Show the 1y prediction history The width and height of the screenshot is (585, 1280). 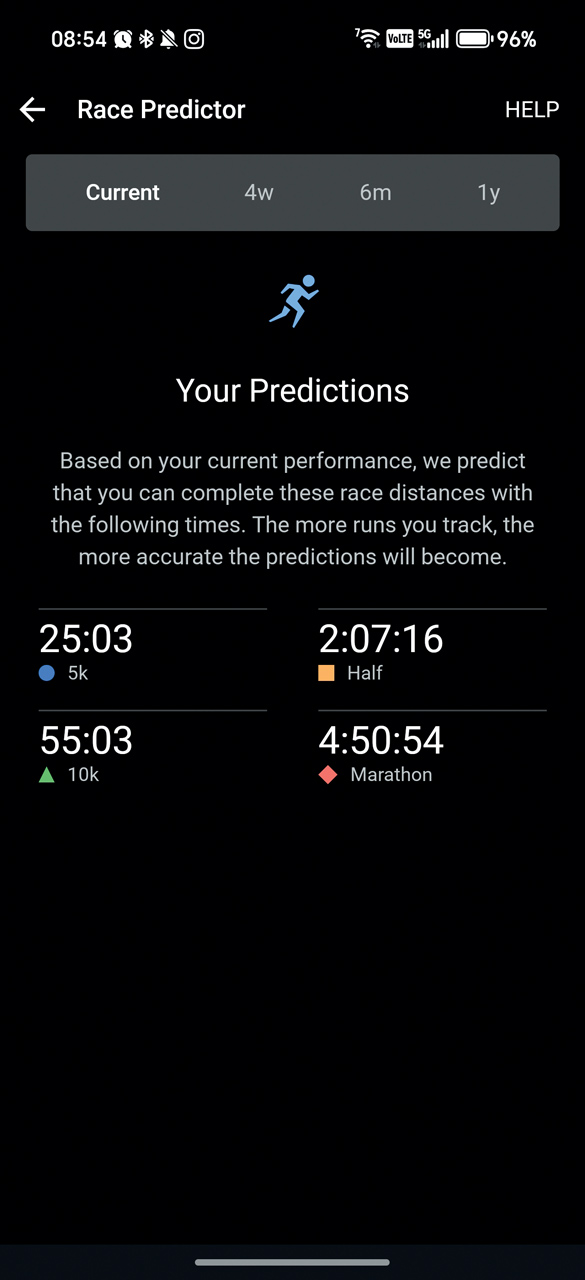[x=488, y=193]
